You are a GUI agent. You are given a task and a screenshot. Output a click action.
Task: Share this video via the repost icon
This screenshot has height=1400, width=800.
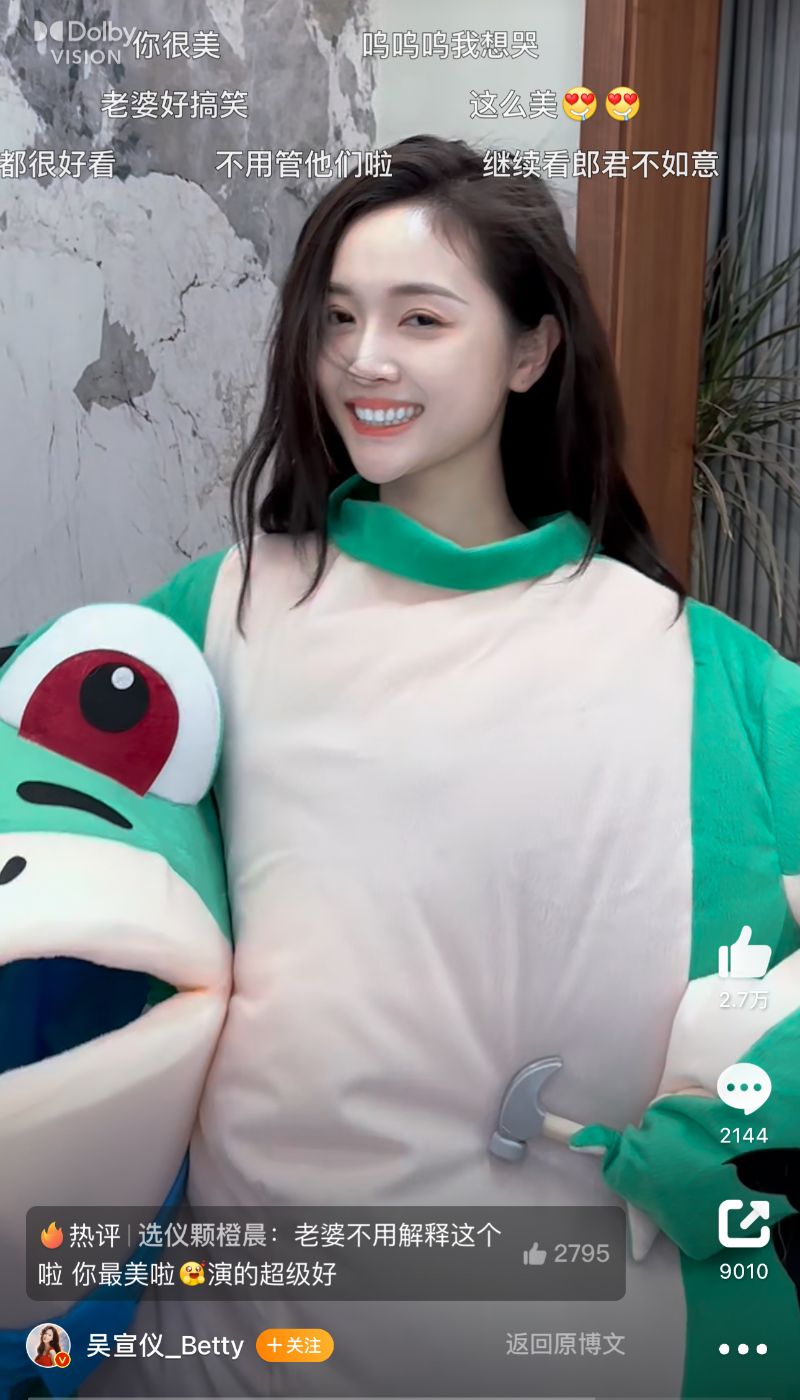click(744, 1225)
